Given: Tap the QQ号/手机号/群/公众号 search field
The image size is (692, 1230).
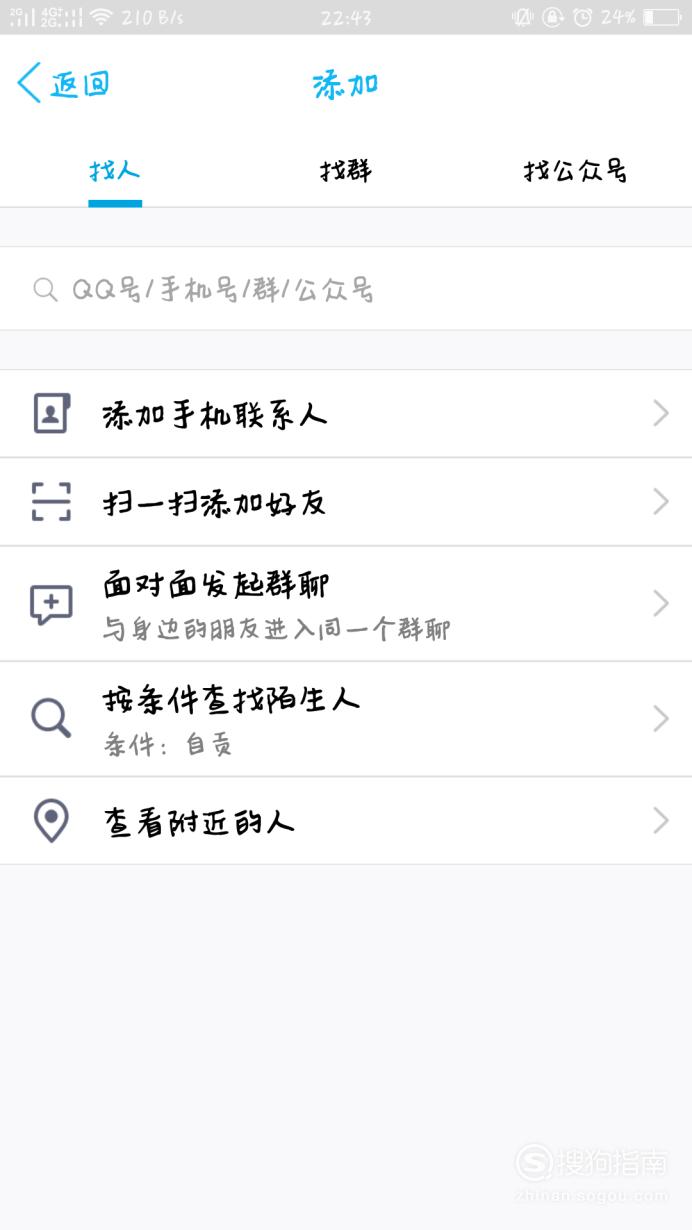Looking at the screenshot, I should (x=346, y=289).
